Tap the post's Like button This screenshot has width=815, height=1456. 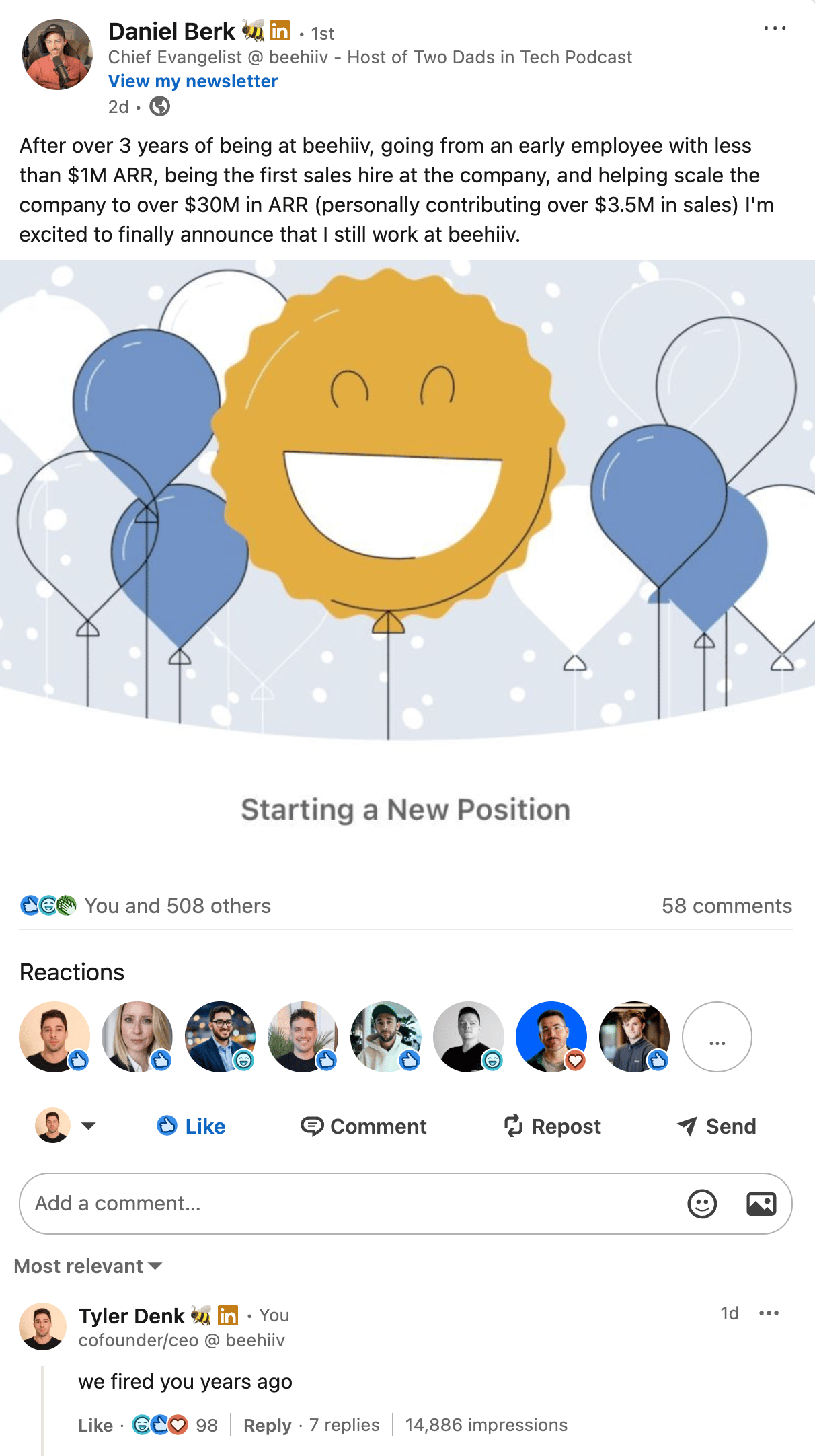[191, 1126]
